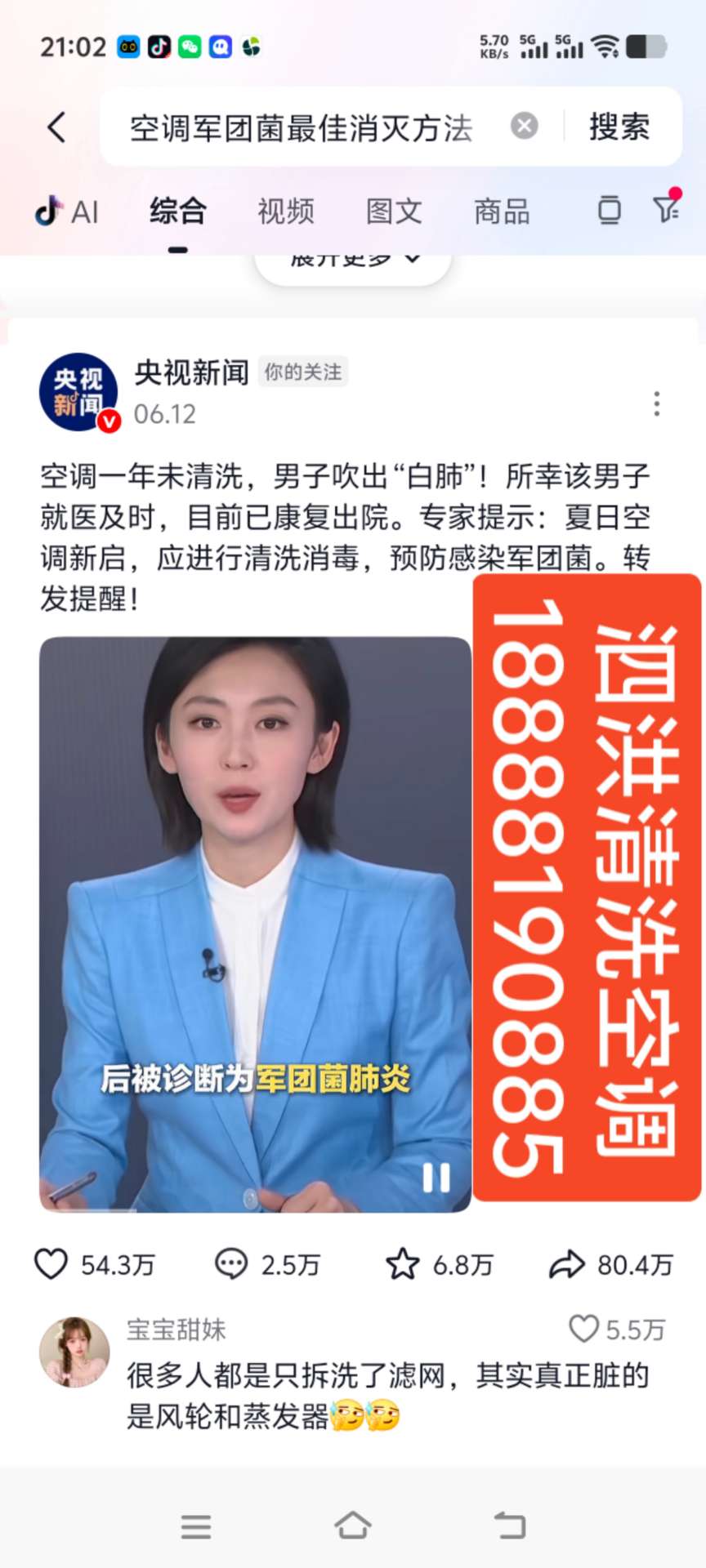This screenshot has width=706, height=1568.
Task: Open comments with 2.5万 count
Action: click(x=231, y=1264)
